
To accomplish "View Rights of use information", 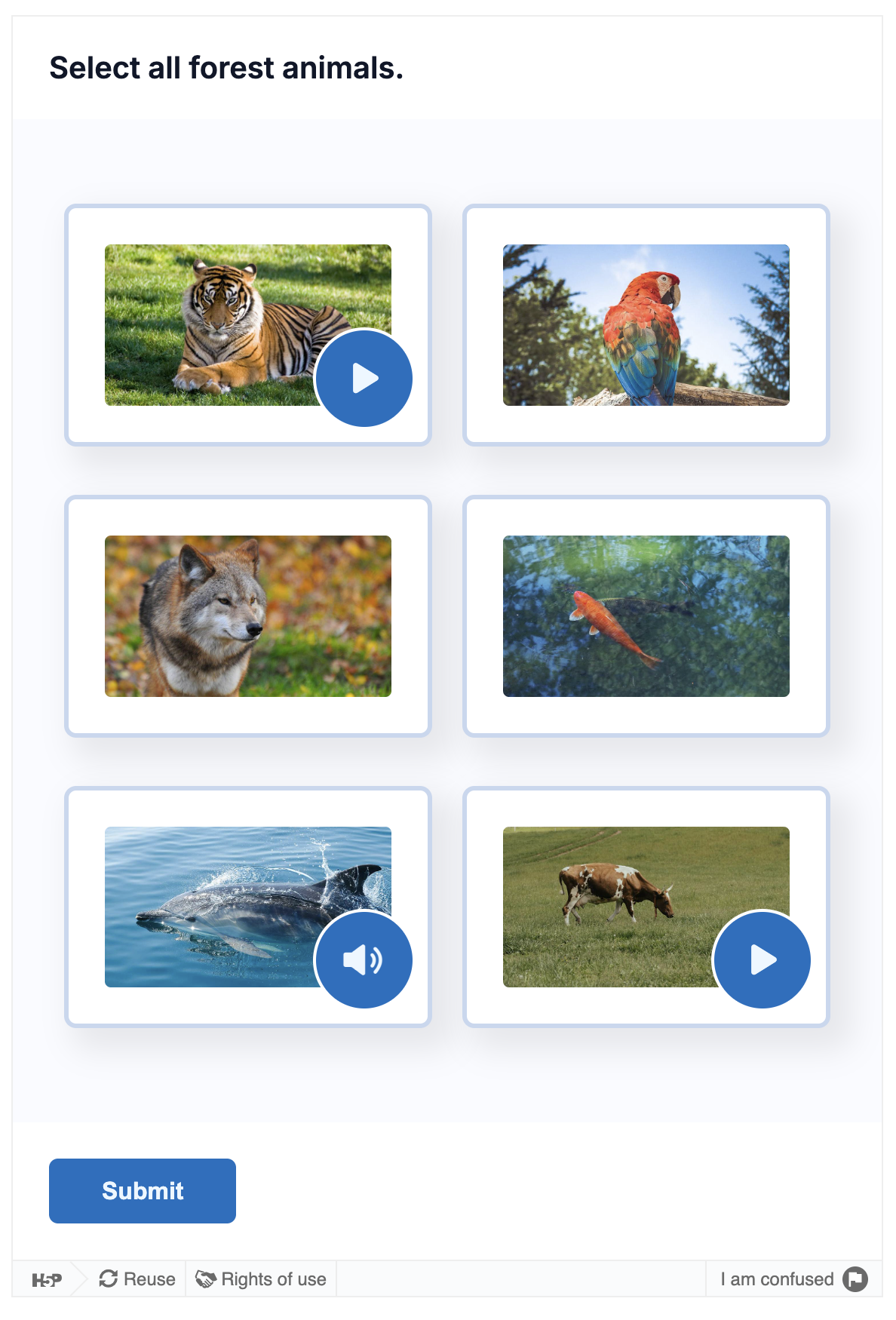I will click(x=261, y=1279).
